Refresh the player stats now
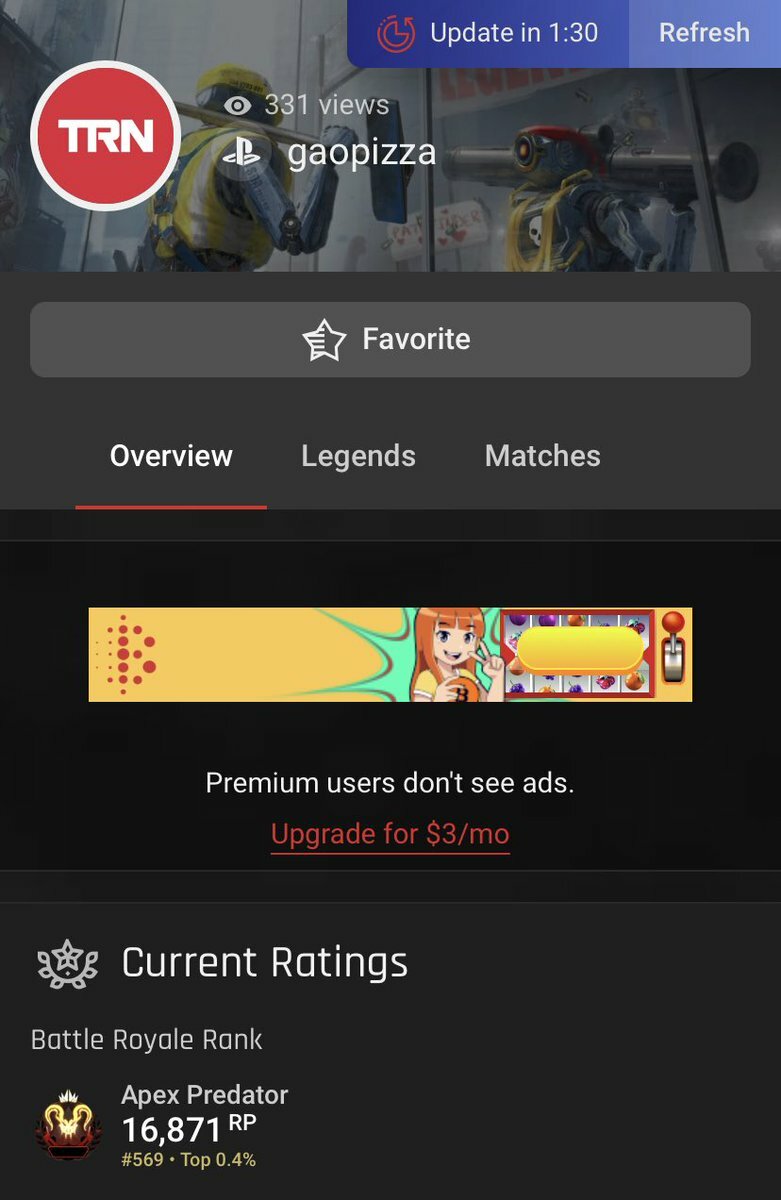 [x=704, y=33]
